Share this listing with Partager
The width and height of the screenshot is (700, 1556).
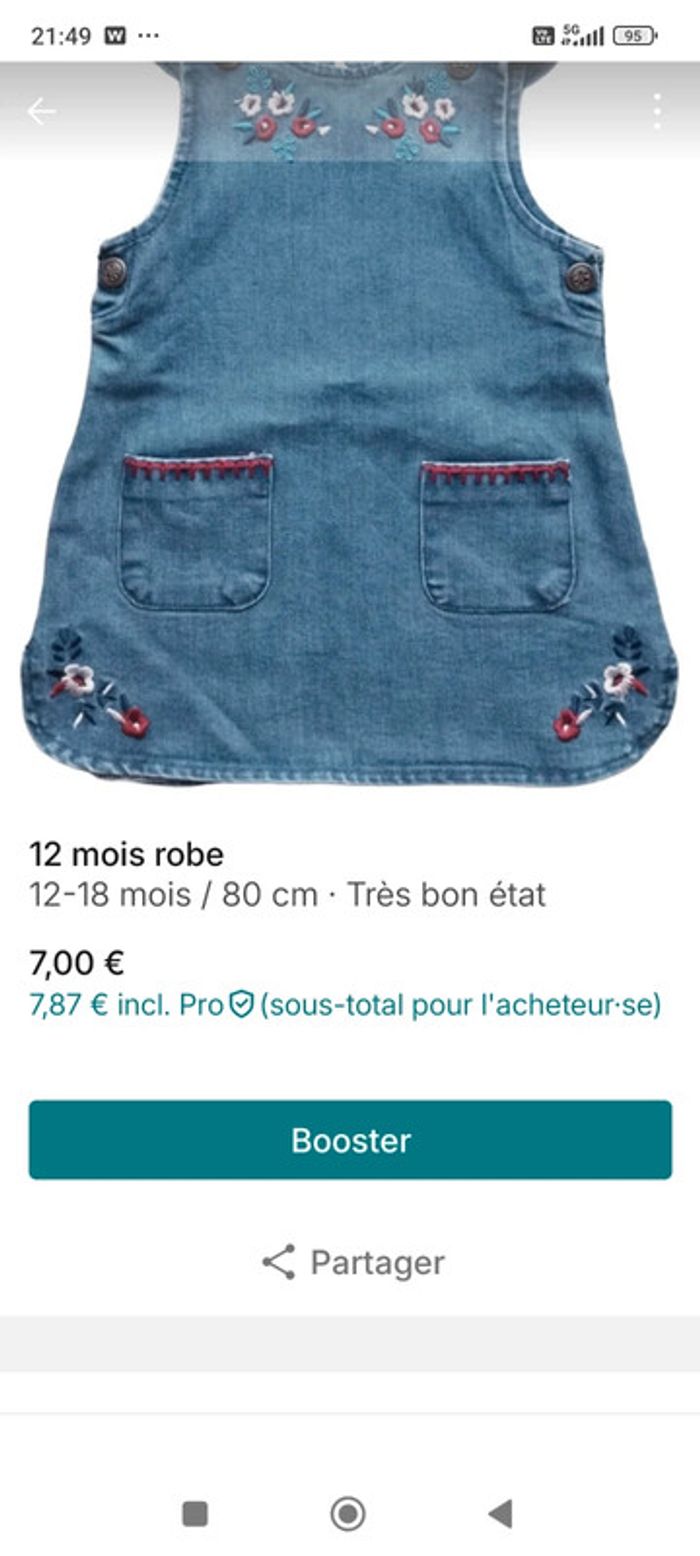click(x=352, y=1262)
